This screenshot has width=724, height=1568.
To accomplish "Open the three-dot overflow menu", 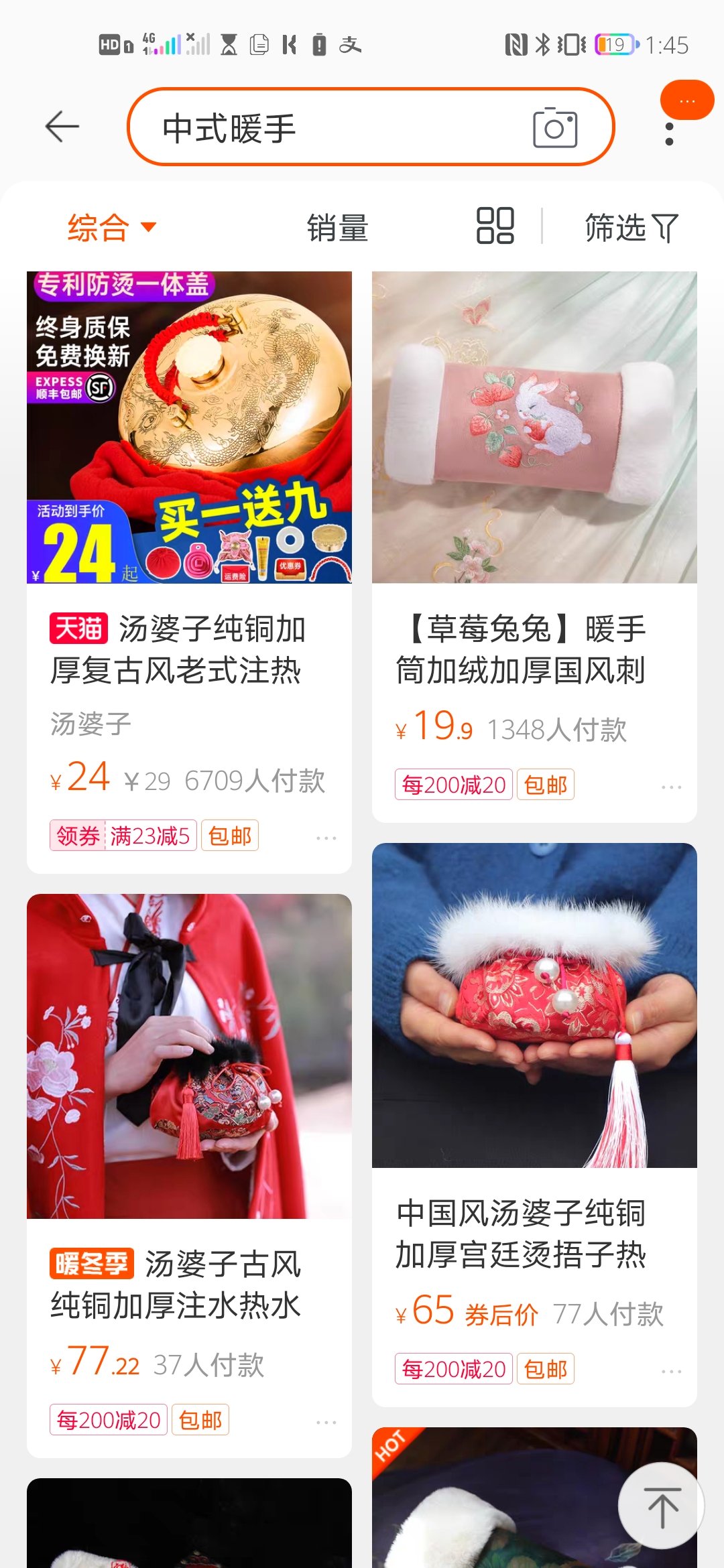I will pyautogui.click(x=668, y=133).
